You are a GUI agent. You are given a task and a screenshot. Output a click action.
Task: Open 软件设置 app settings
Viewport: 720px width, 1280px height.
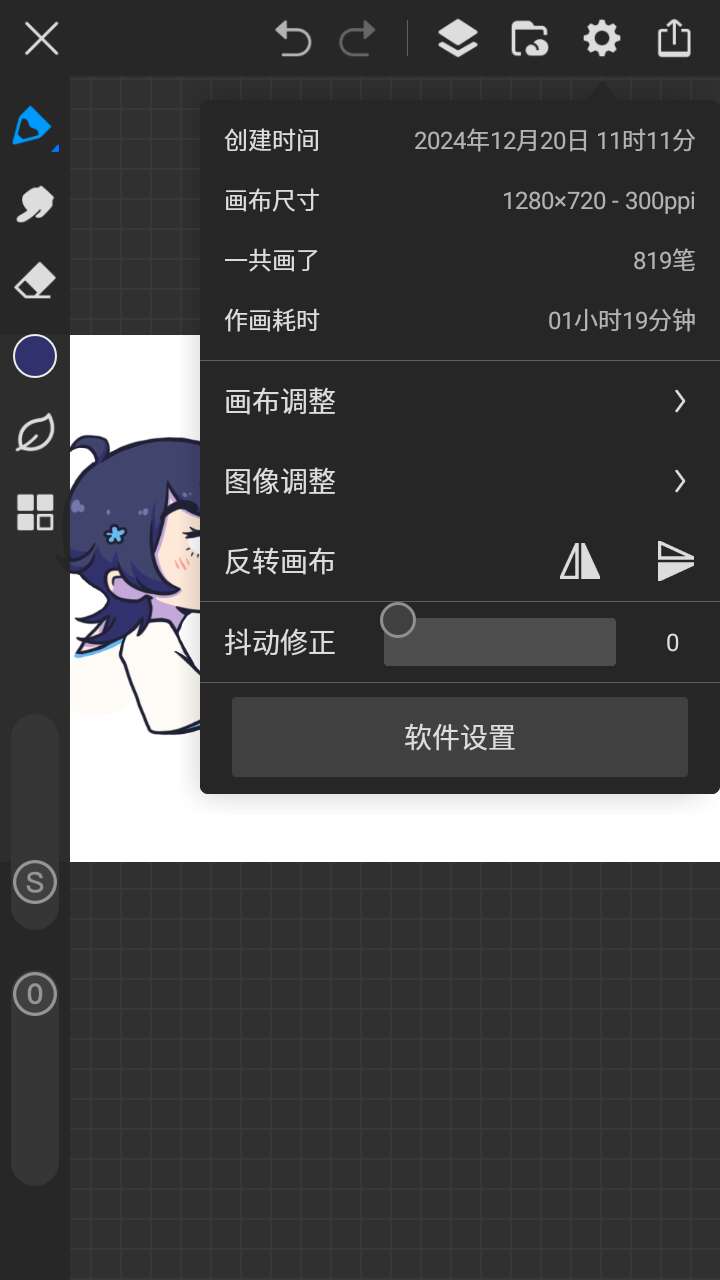click(x=460, y=737)
